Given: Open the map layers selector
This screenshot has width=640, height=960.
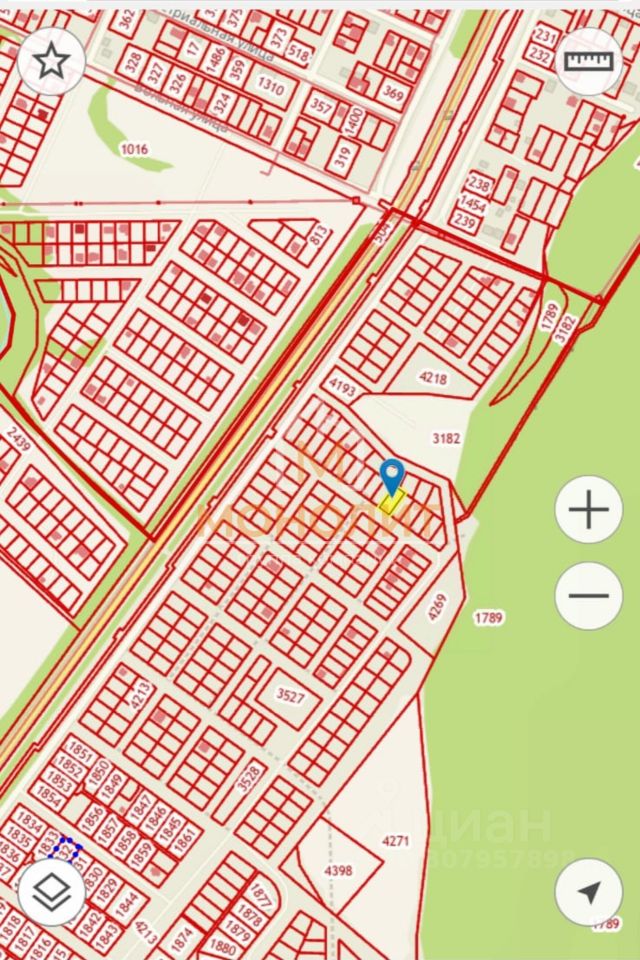Looking at the screenshot, I should pos(51,893).
